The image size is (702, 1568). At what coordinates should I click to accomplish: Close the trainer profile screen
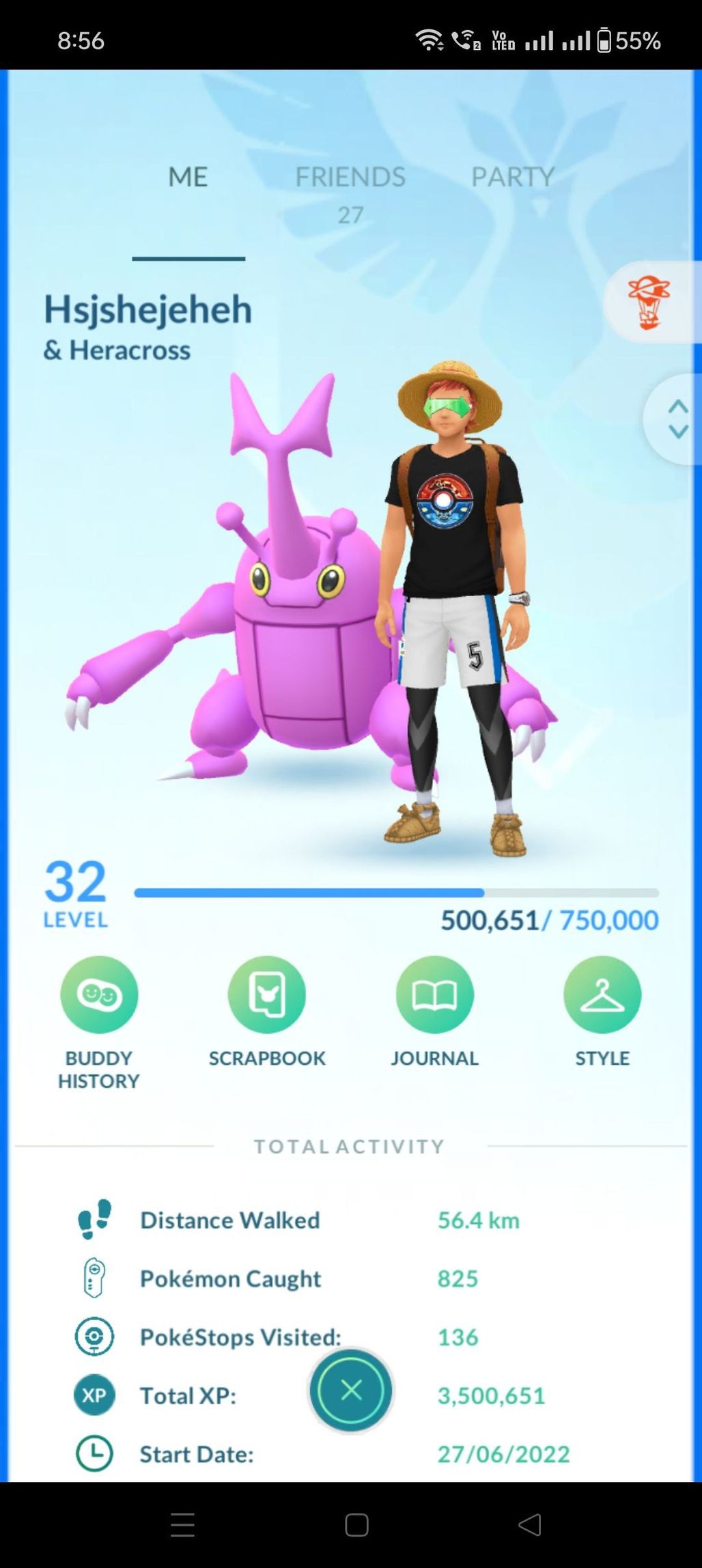point(351,1390)
